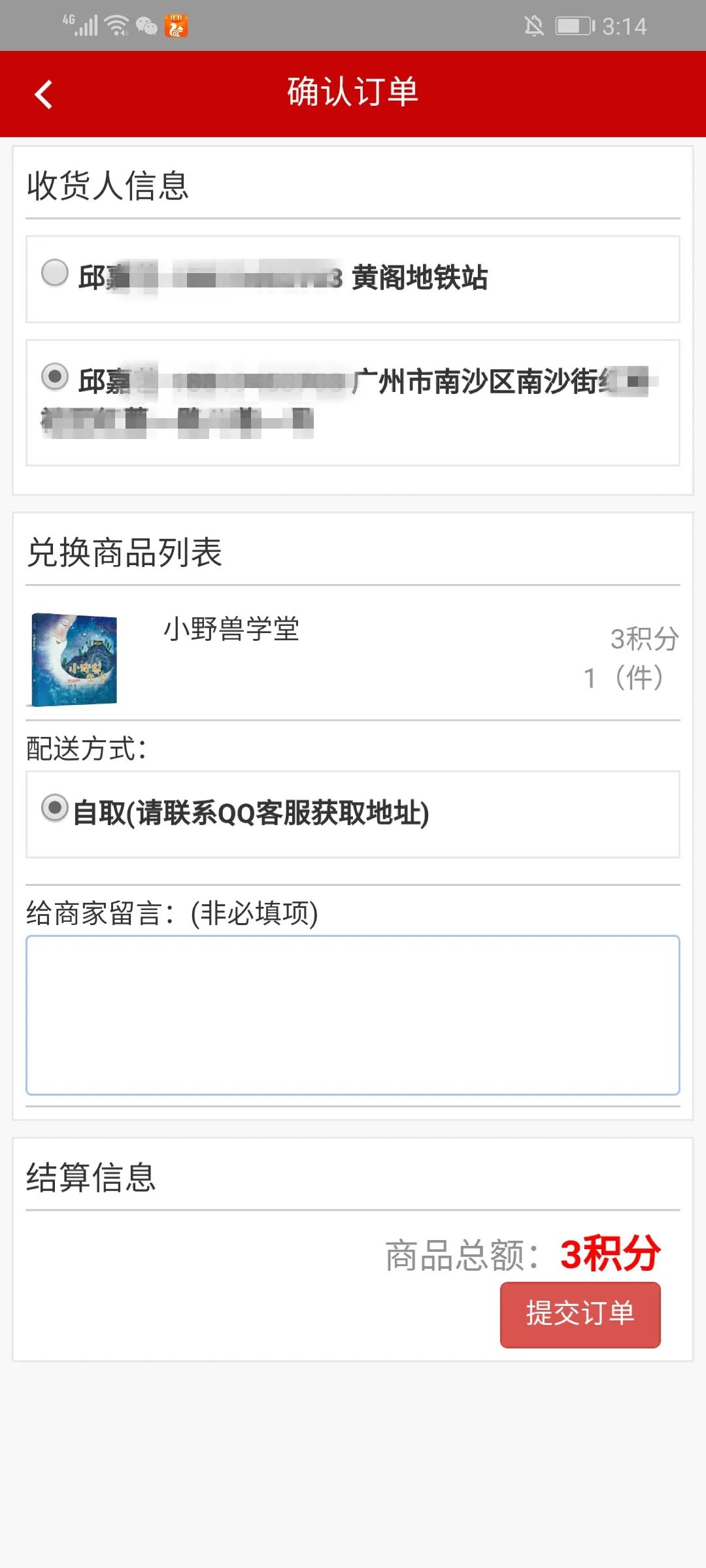706x1568 pixels.
Task: Select 自取 delivery method option
Action: (x=55, y=808)
